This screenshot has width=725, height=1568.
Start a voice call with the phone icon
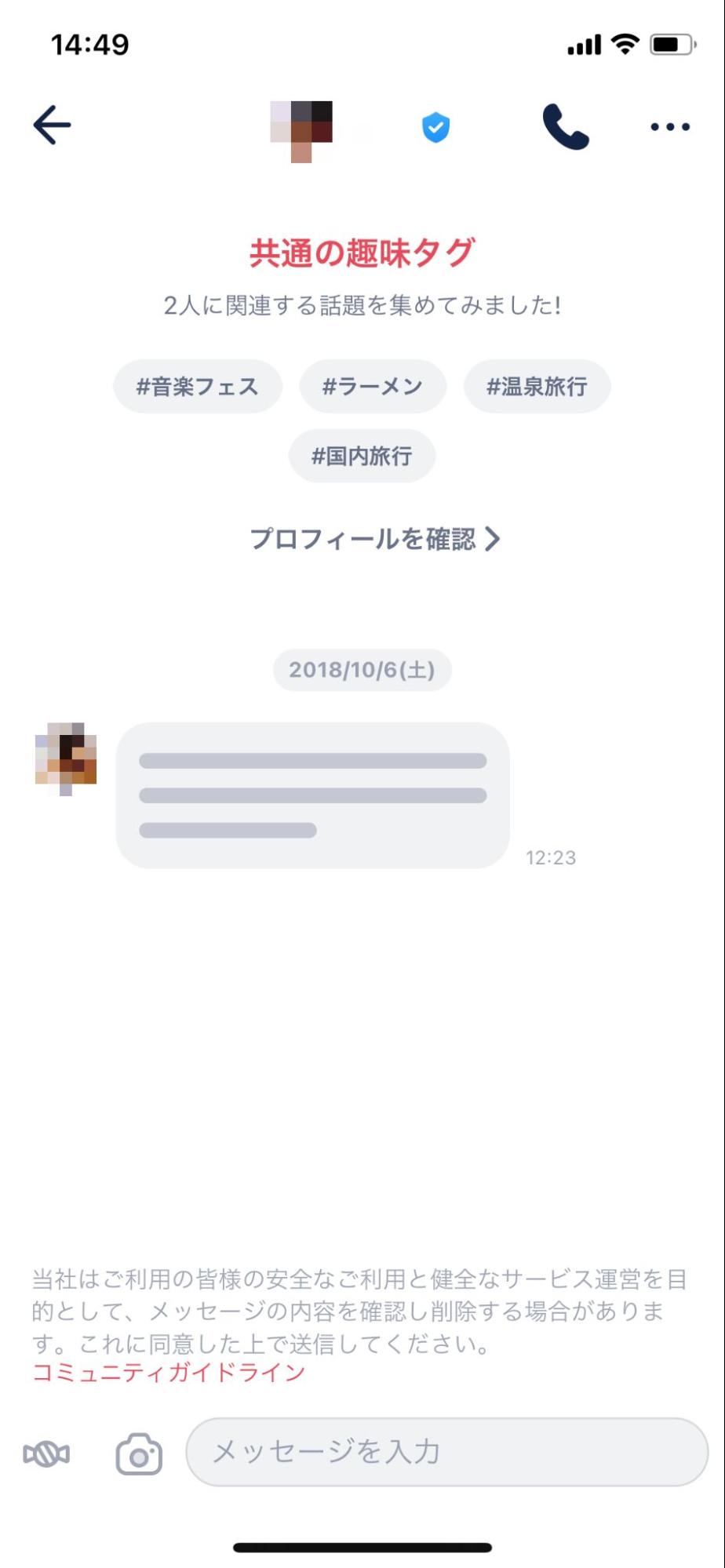pos(565,127)
